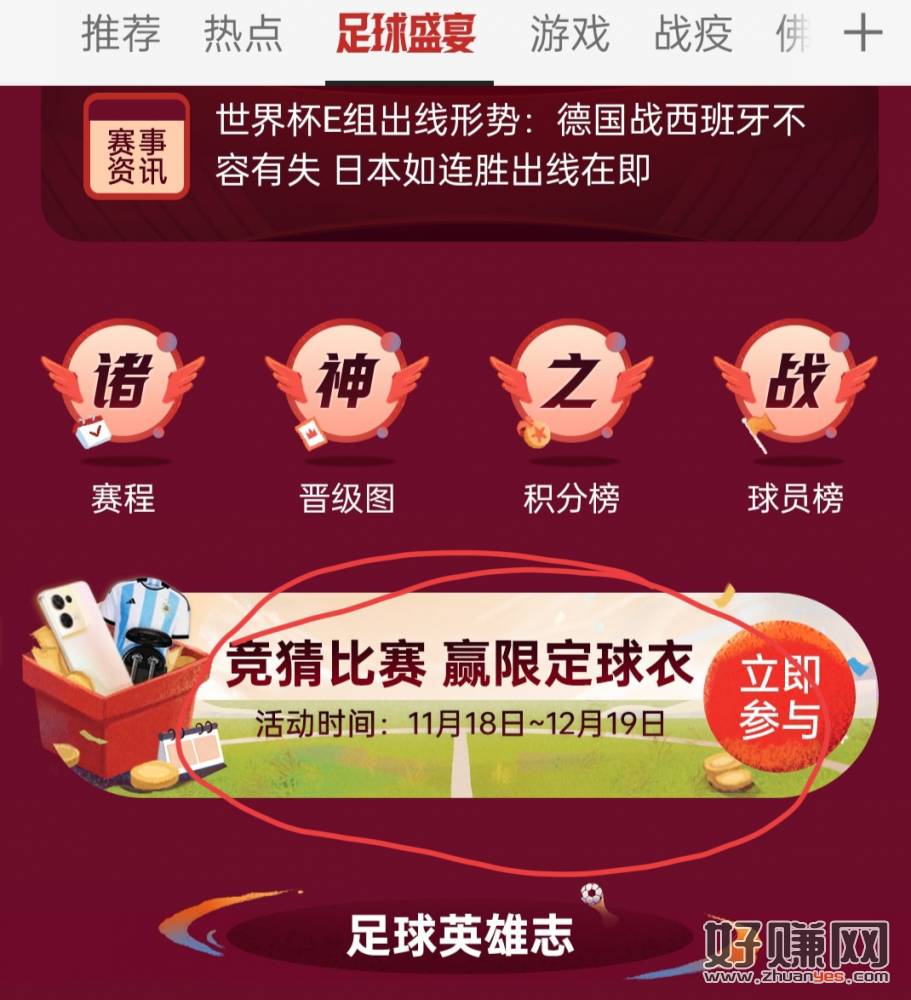Switch to the 热点 tab
Screen dimensions: 911x1000
click(x=243, y=35)
